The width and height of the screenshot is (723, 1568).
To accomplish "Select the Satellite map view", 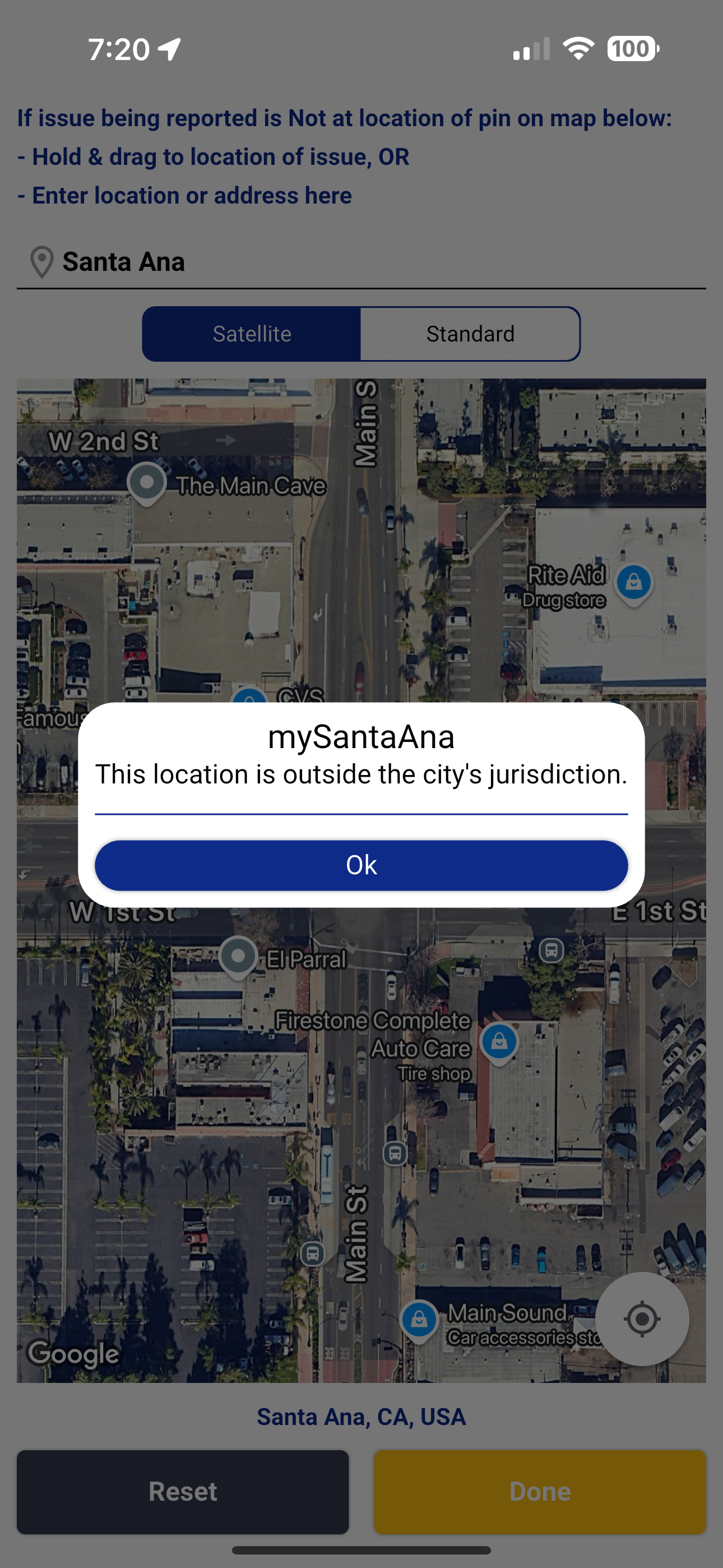I will (x=252, y=334).
